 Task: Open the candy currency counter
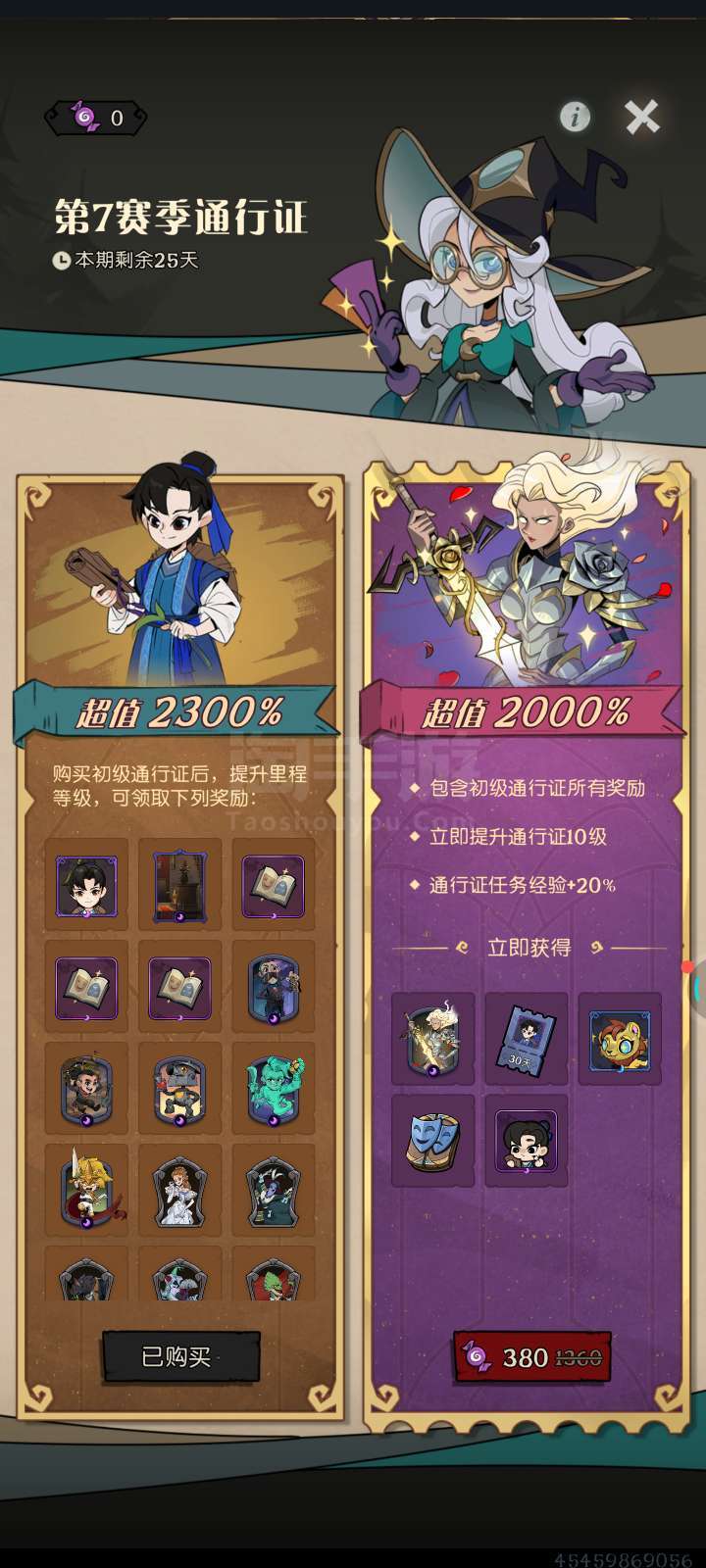click(x=96, y=119)
